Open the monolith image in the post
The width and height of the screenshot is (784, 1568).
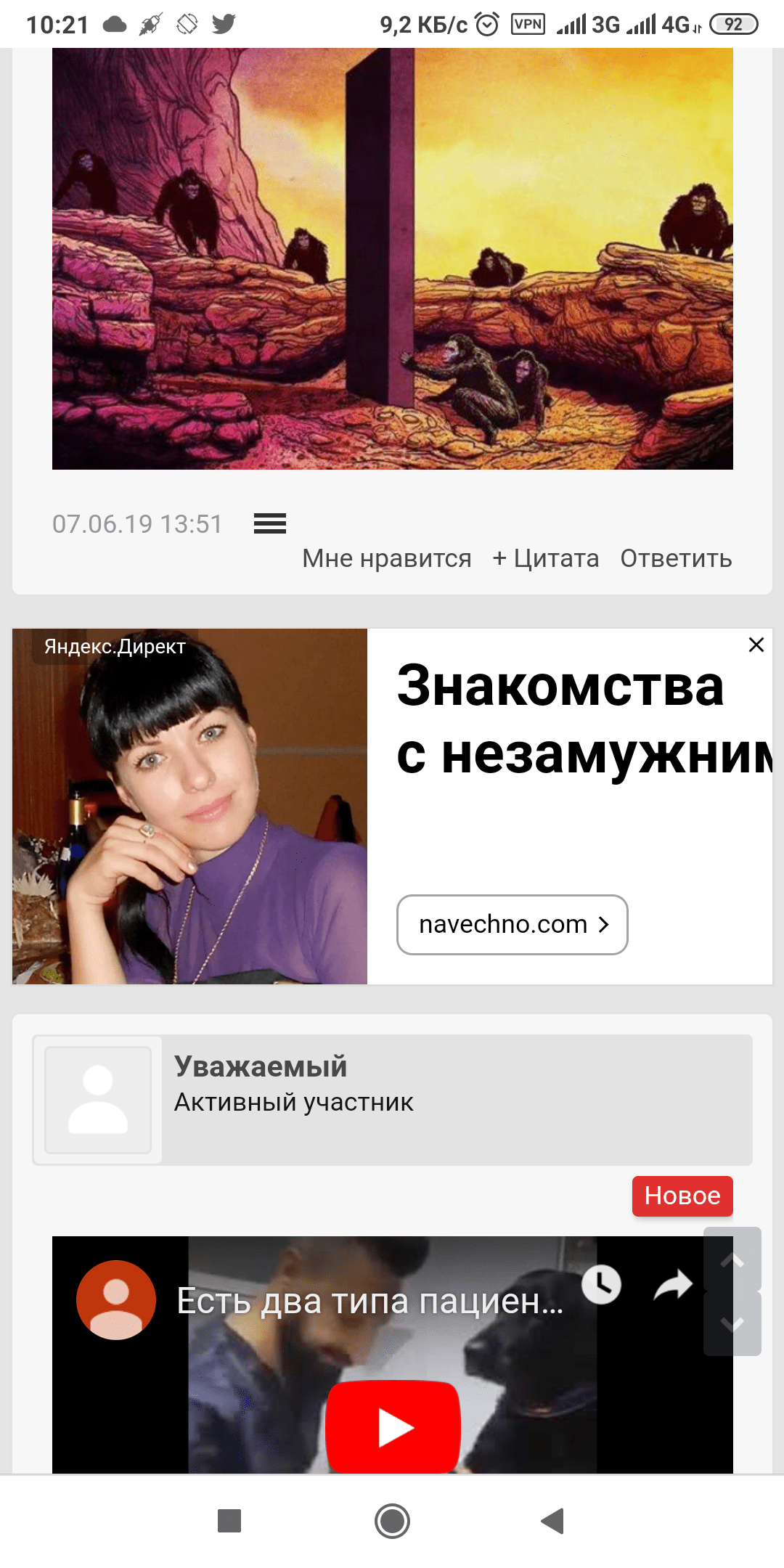393,258
